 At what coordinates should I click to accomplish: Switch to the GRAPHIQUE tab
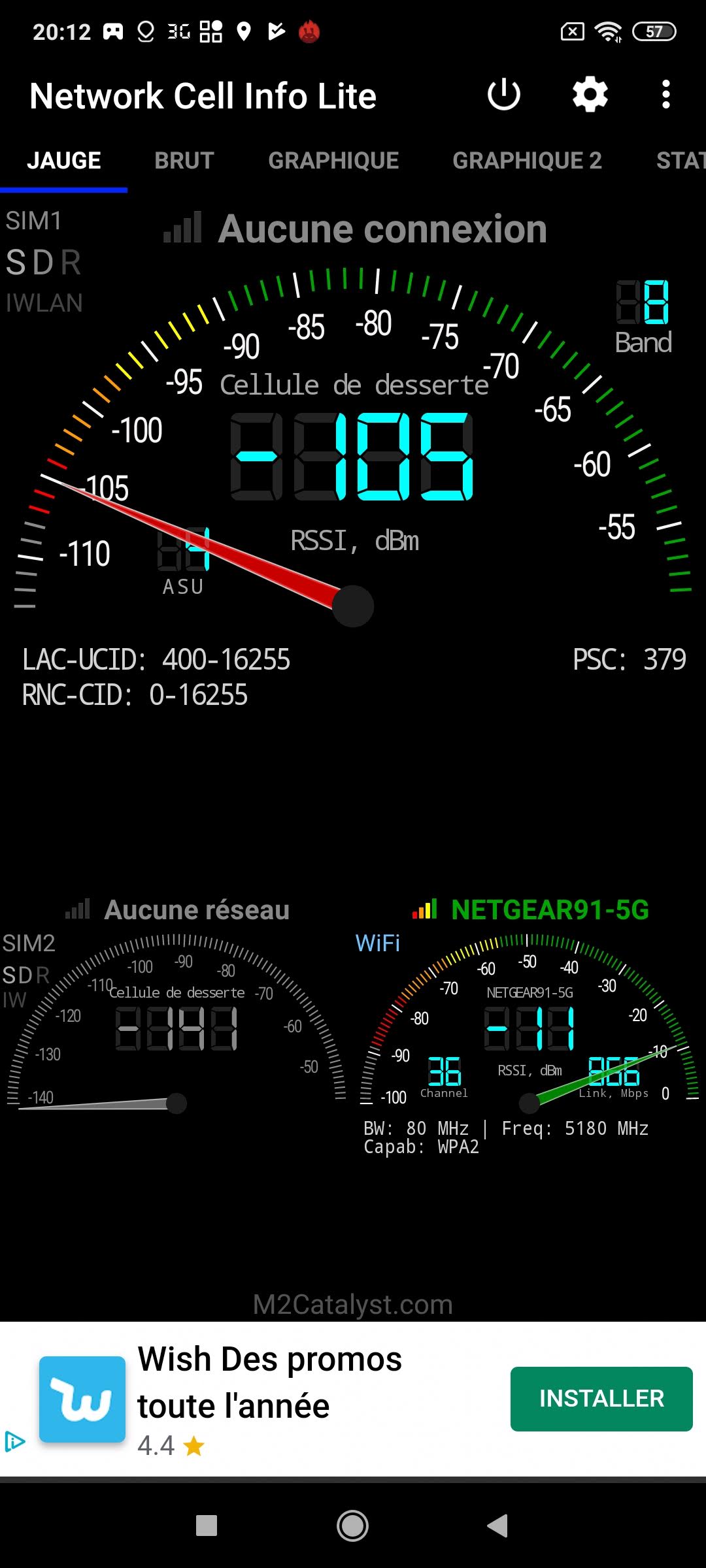coord(333,161)
